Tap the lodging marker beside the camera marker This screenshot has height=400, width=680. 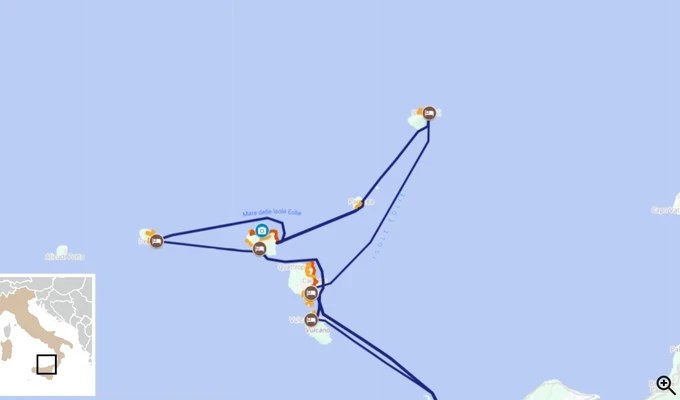click(260, 249)
